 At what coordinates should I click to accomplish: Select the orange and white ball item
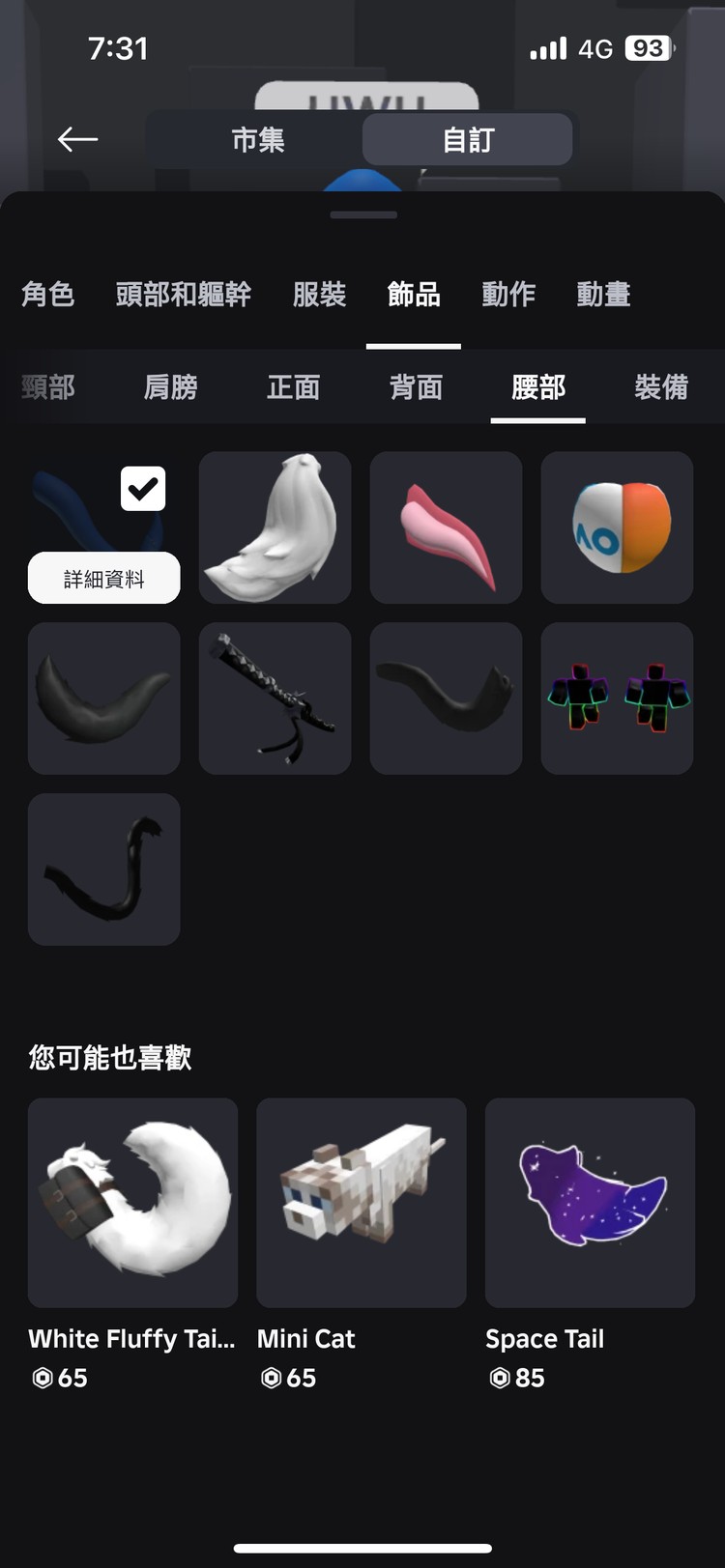[617, 527]
